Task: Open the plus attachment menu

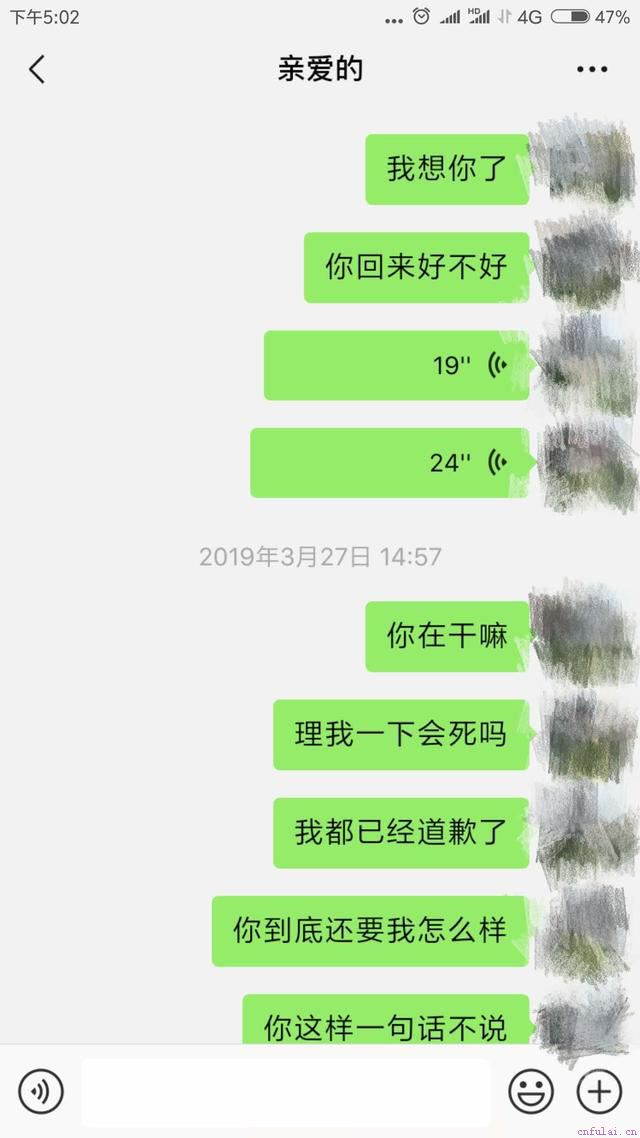Action: click(x=599, y=1091)
